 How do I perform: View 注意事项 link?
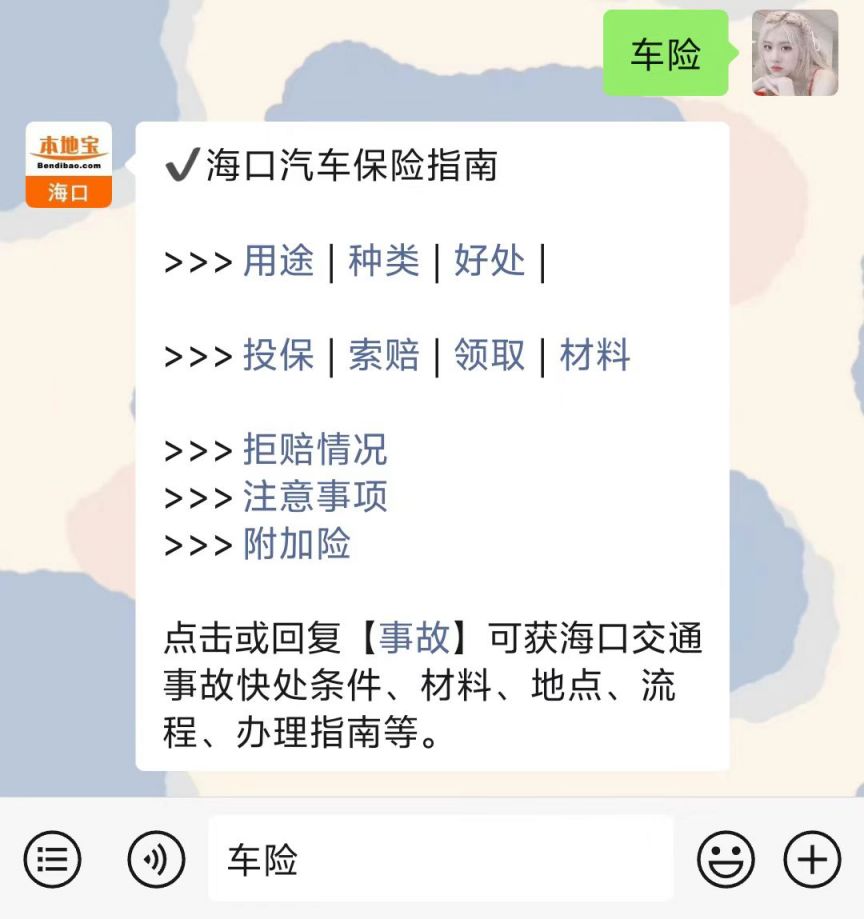point(315,497)
